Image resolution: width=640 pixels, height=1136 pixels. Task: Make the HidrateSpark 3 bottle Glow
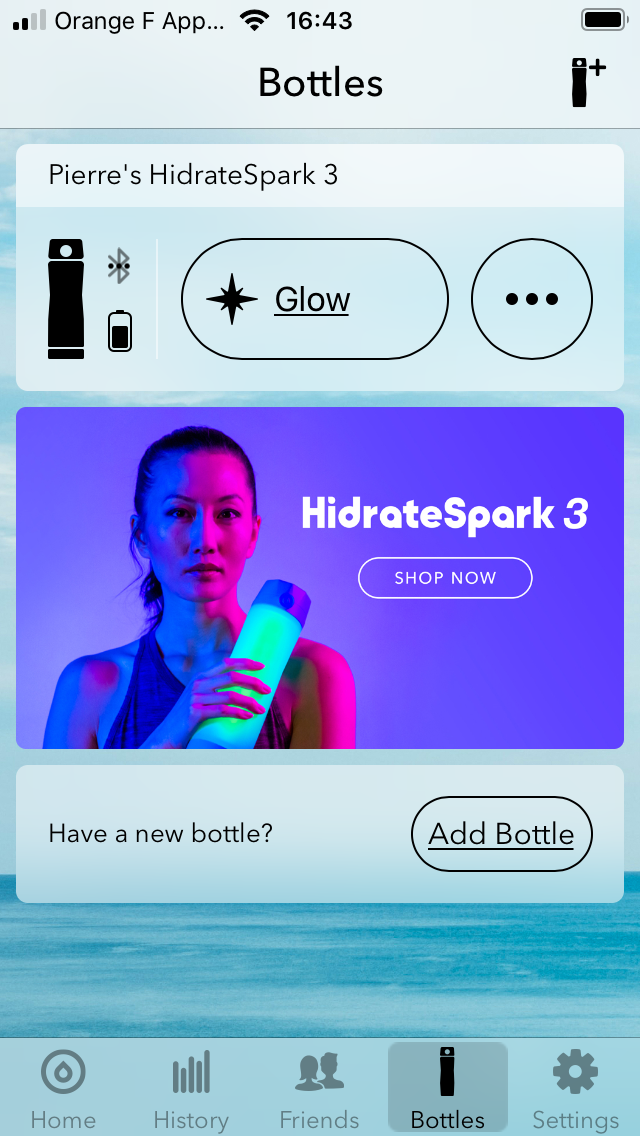(x=315, y=299)
